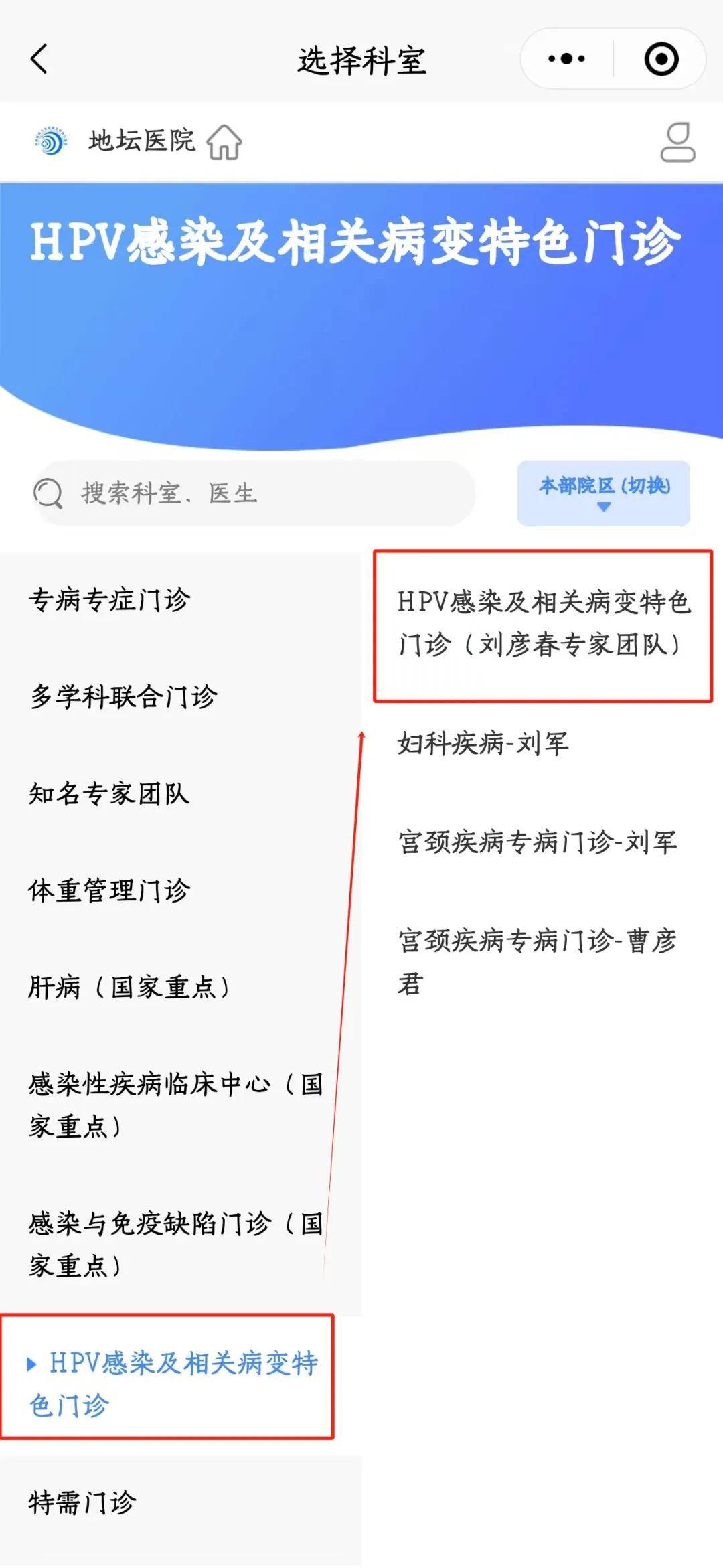Choose 感染与免疫缺陷门诊（国家重点）
The width and height of the screenshot is (723, 1568).
(175, 1245)
